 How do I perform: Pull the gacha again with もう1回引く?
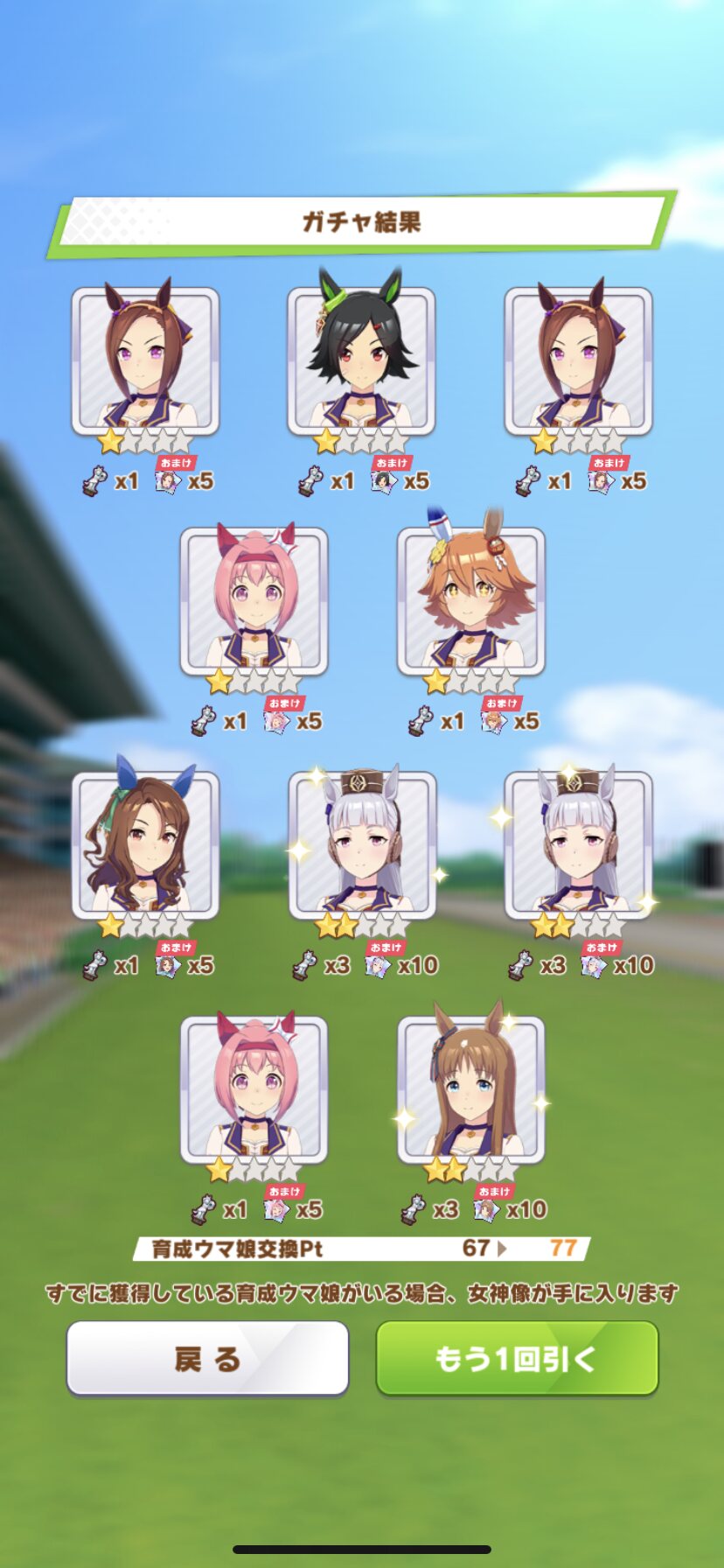517,1358
